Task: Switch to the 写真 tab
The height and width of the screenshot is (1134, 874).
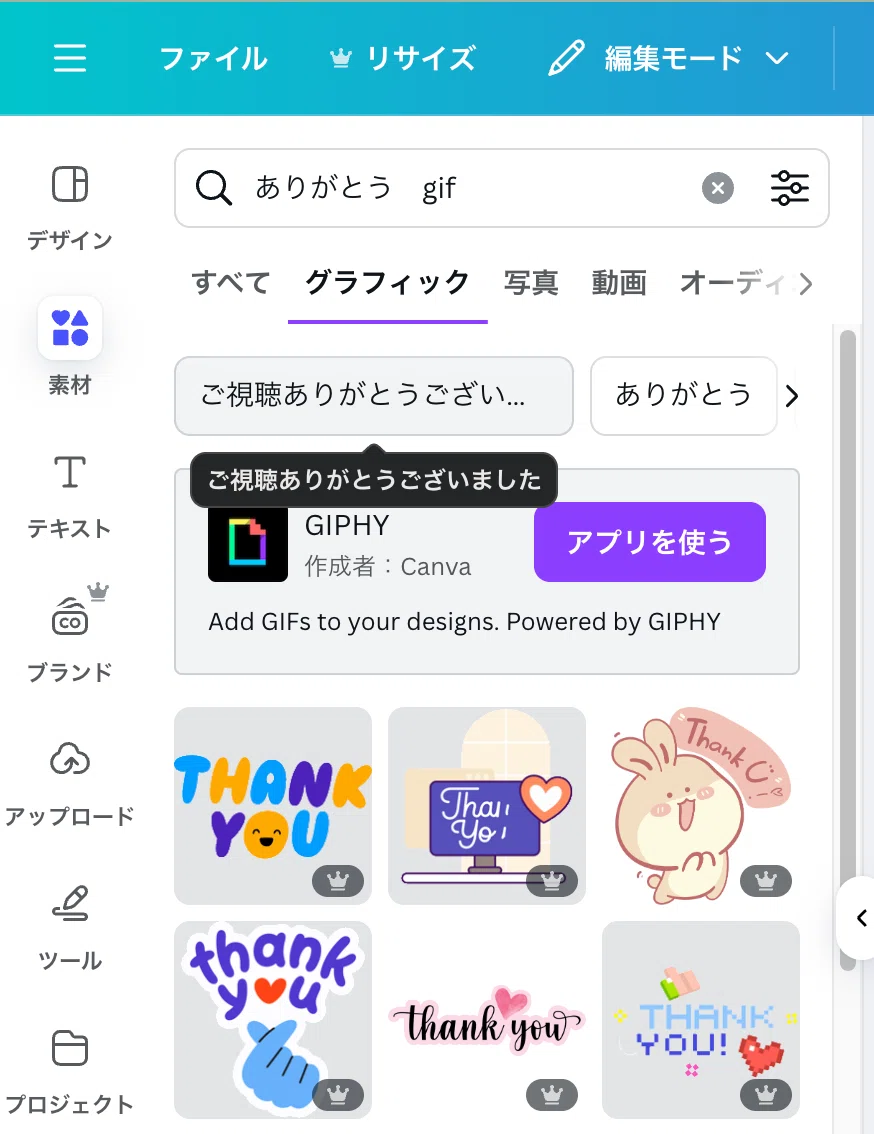Action: tap(531, 283)
